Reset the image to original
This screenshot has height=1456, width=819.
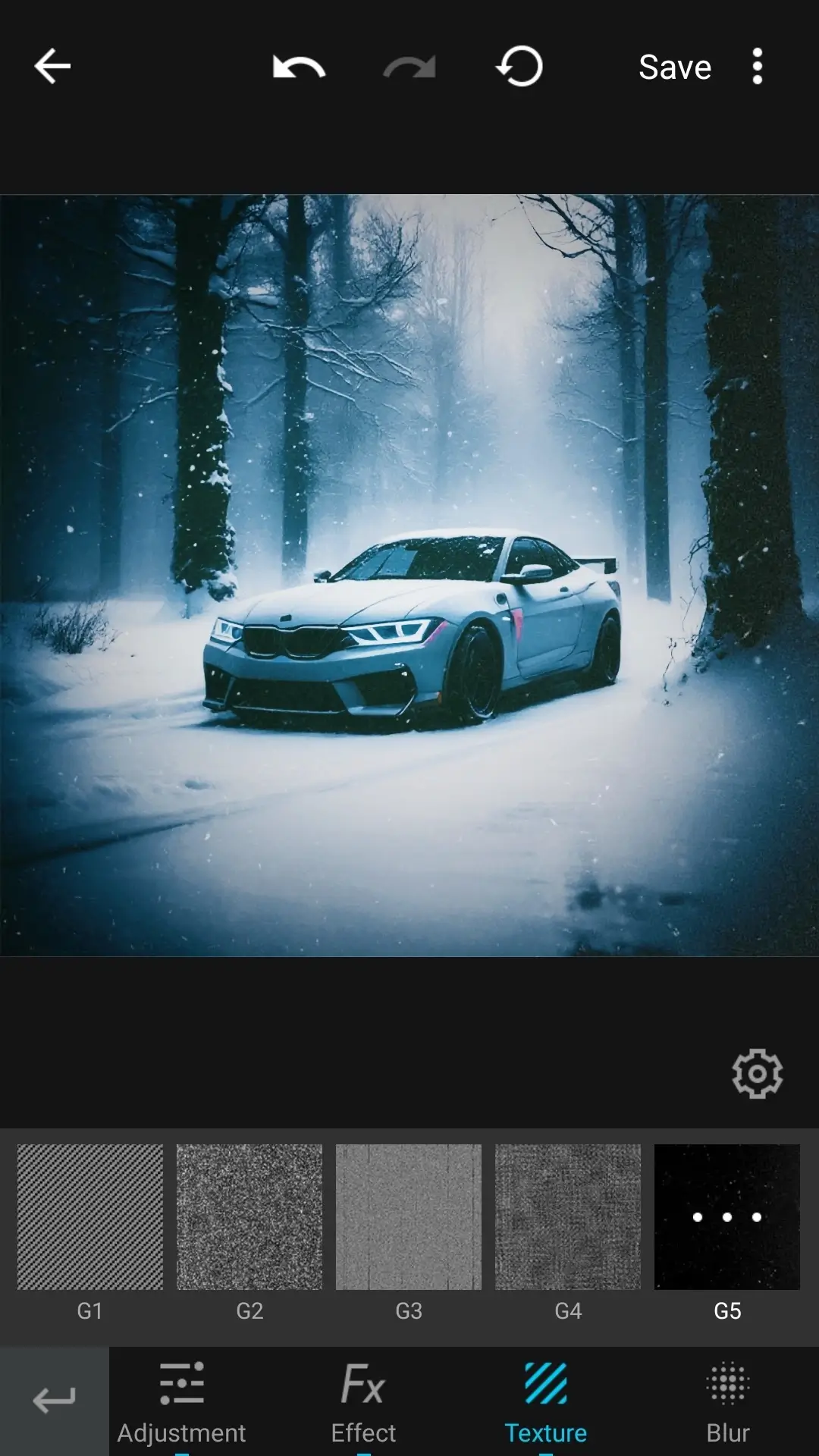[x=520, y=67]
